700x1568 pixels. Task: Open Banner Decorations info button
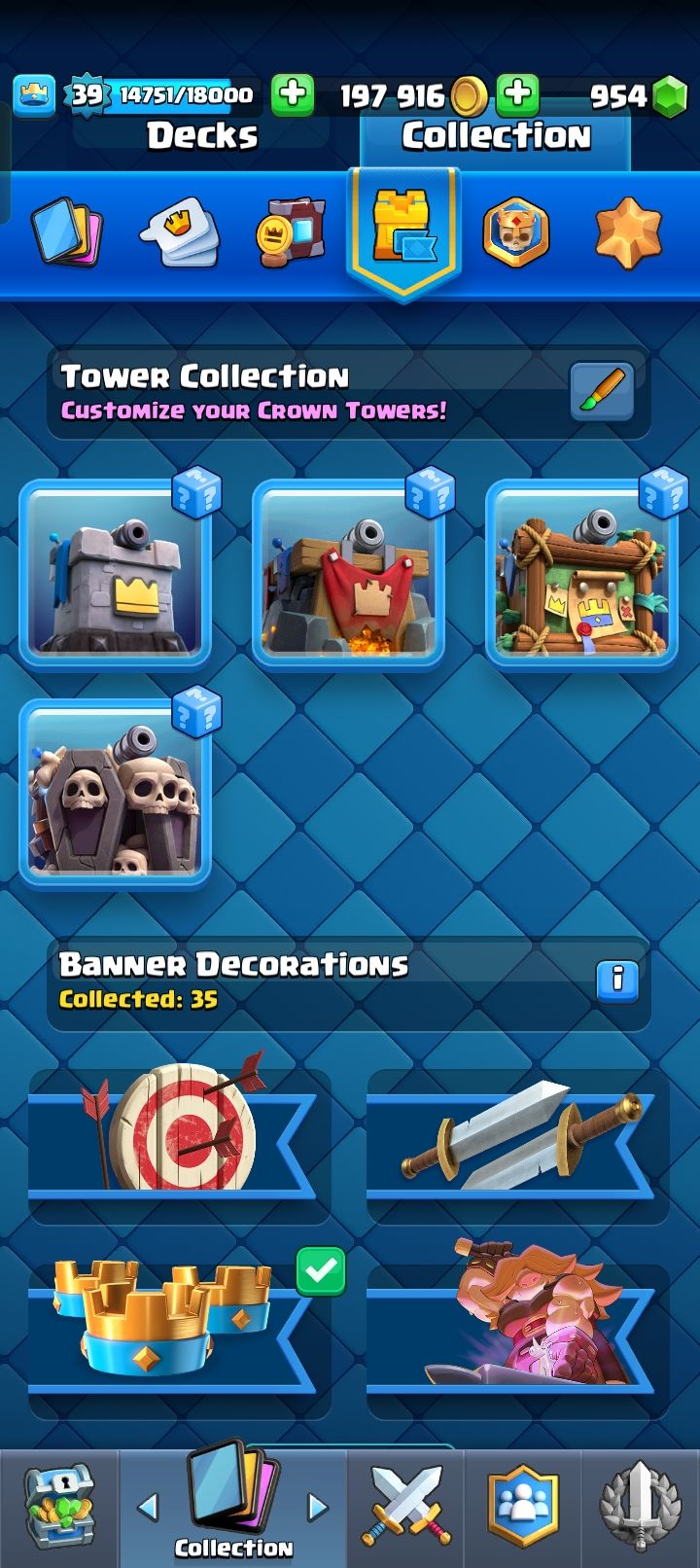click(617, 980)
